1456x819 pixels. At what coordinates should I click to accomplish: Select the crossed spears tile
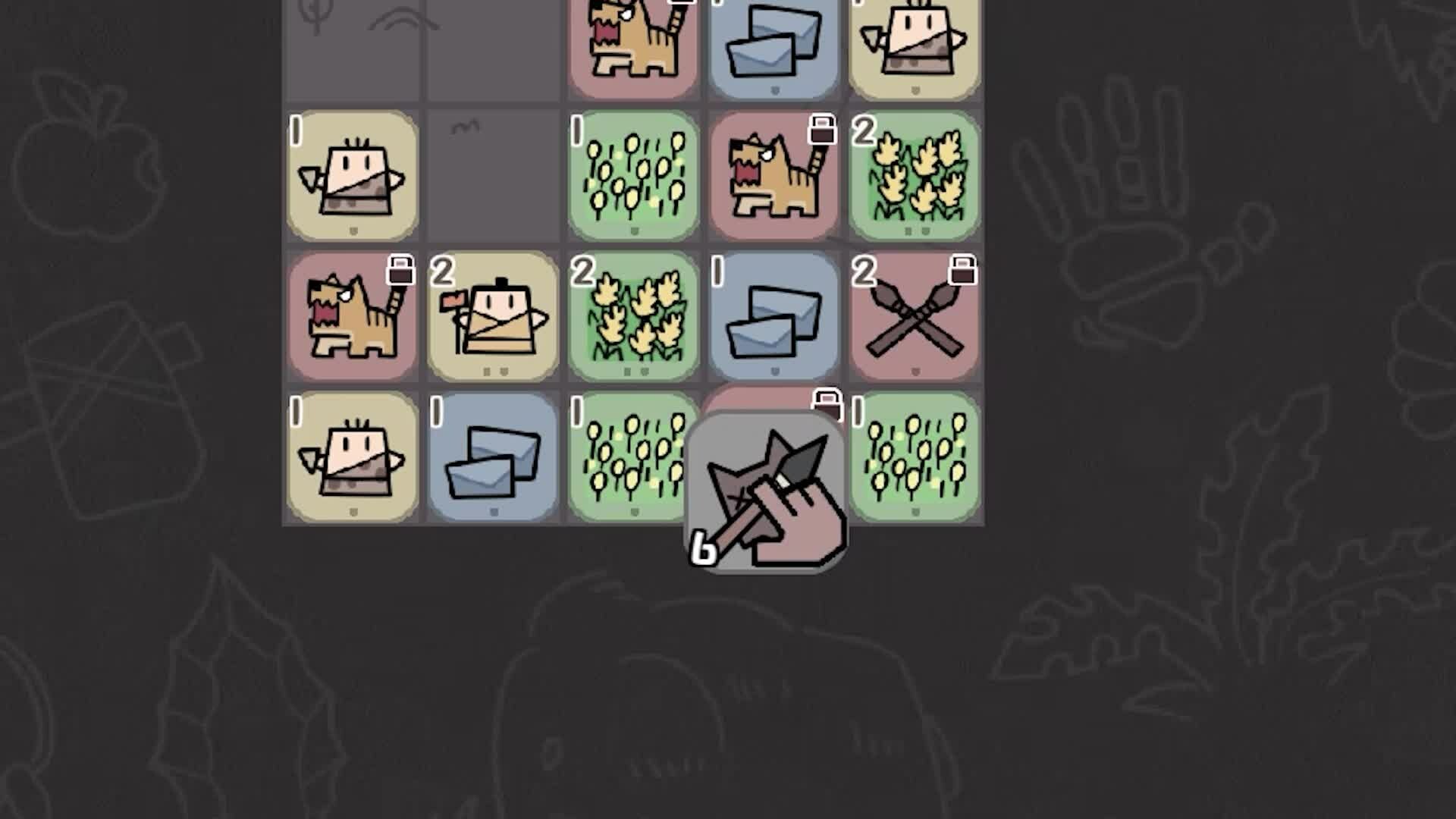pos(915,317)
